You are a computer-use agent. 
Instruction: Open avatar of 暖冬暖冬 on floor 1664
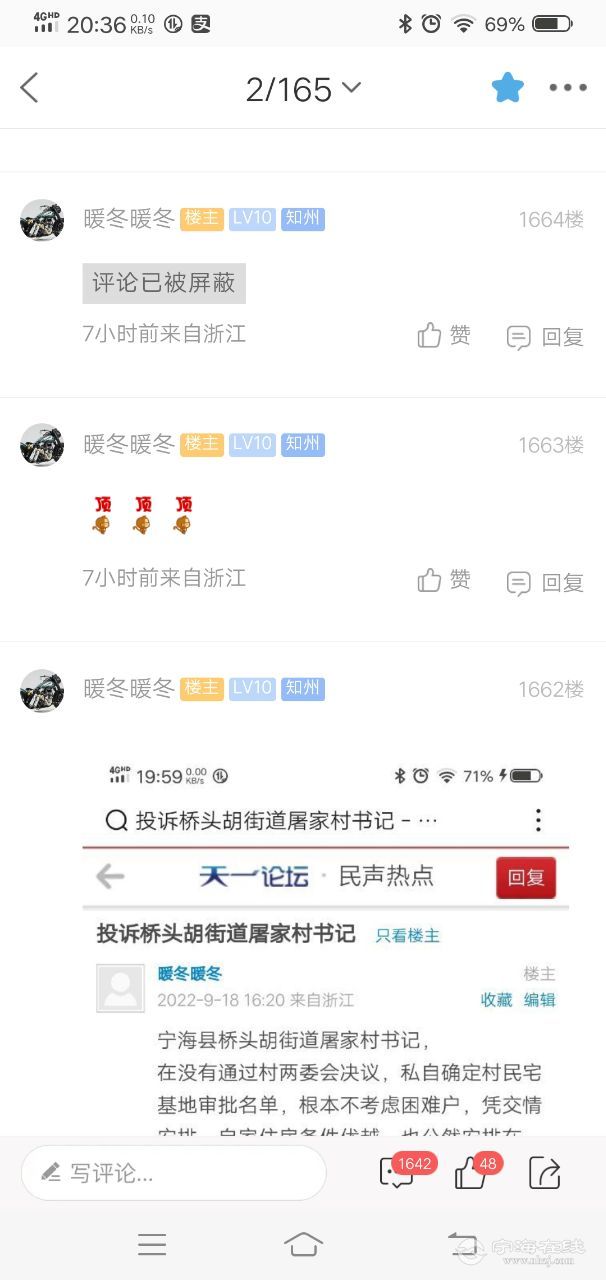(x=42, y=219)
